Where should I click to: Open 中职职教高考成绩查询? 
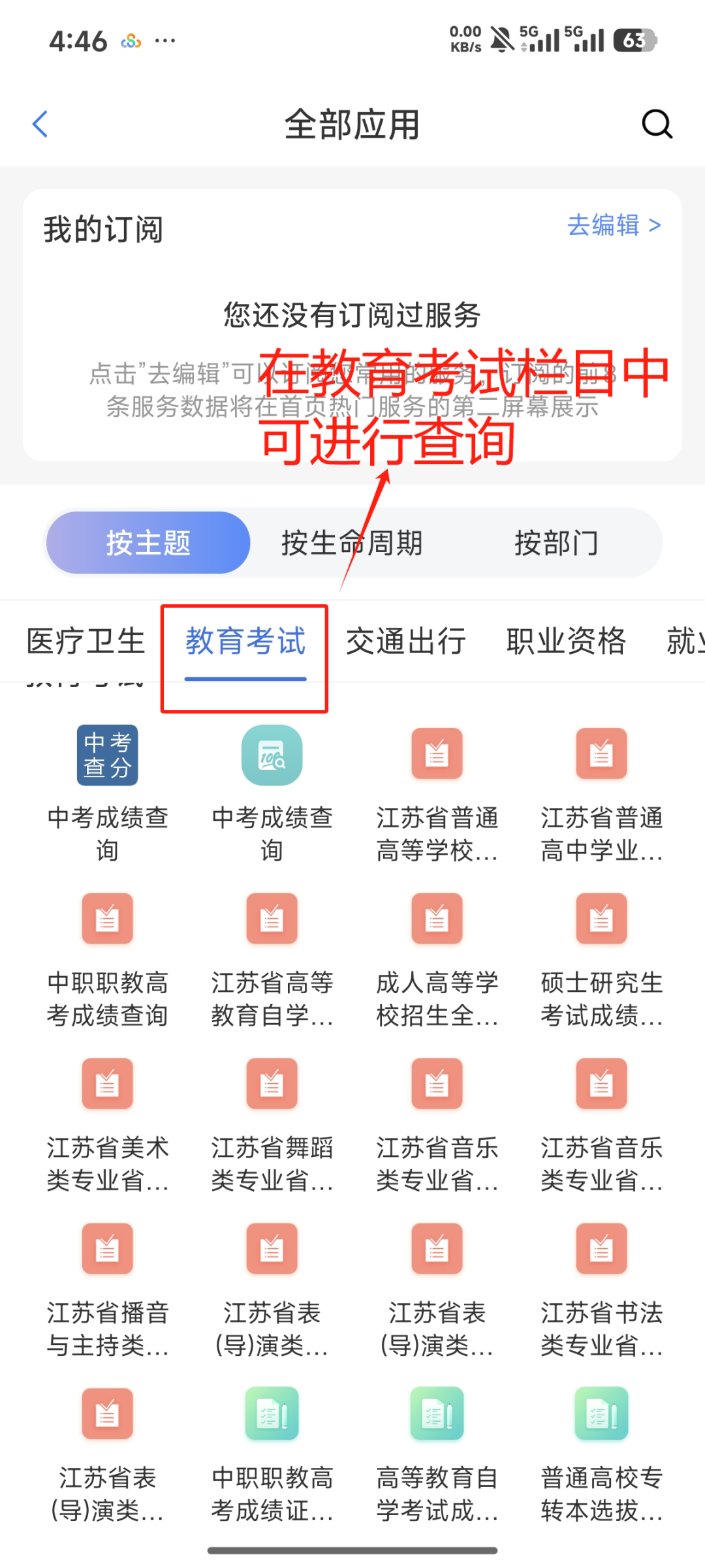click(108, 959)
